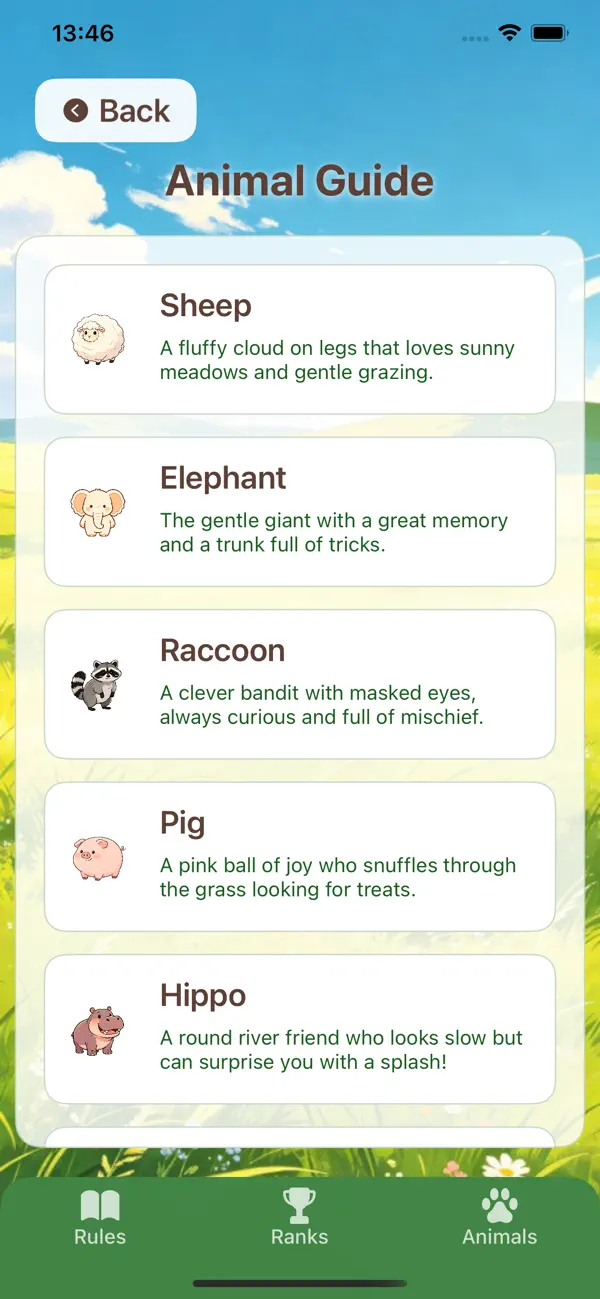Select the Pig card
Screen dimensions: 600x1299
coord(300,857)
